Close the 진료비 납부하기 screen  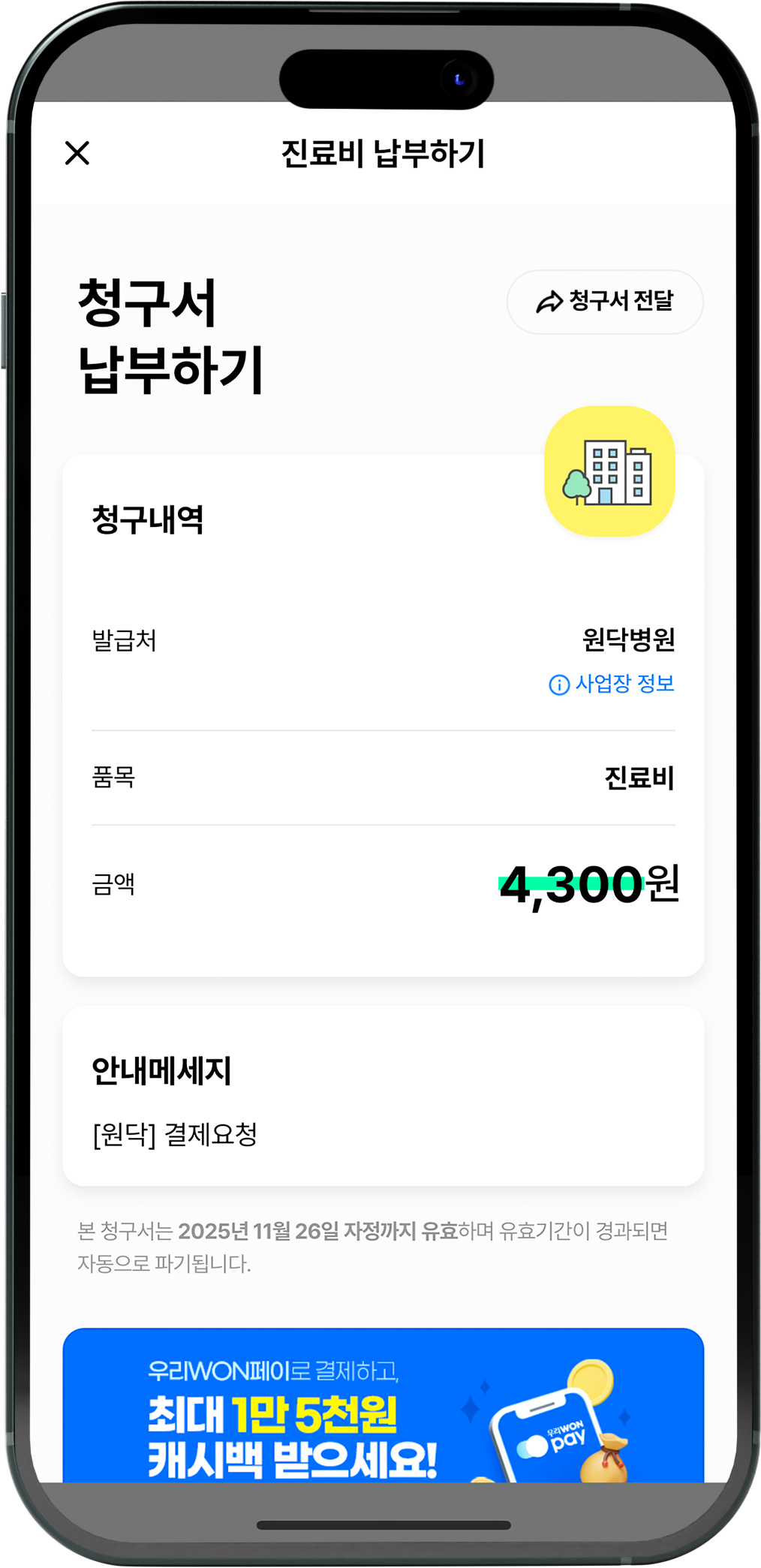[77, 153]
